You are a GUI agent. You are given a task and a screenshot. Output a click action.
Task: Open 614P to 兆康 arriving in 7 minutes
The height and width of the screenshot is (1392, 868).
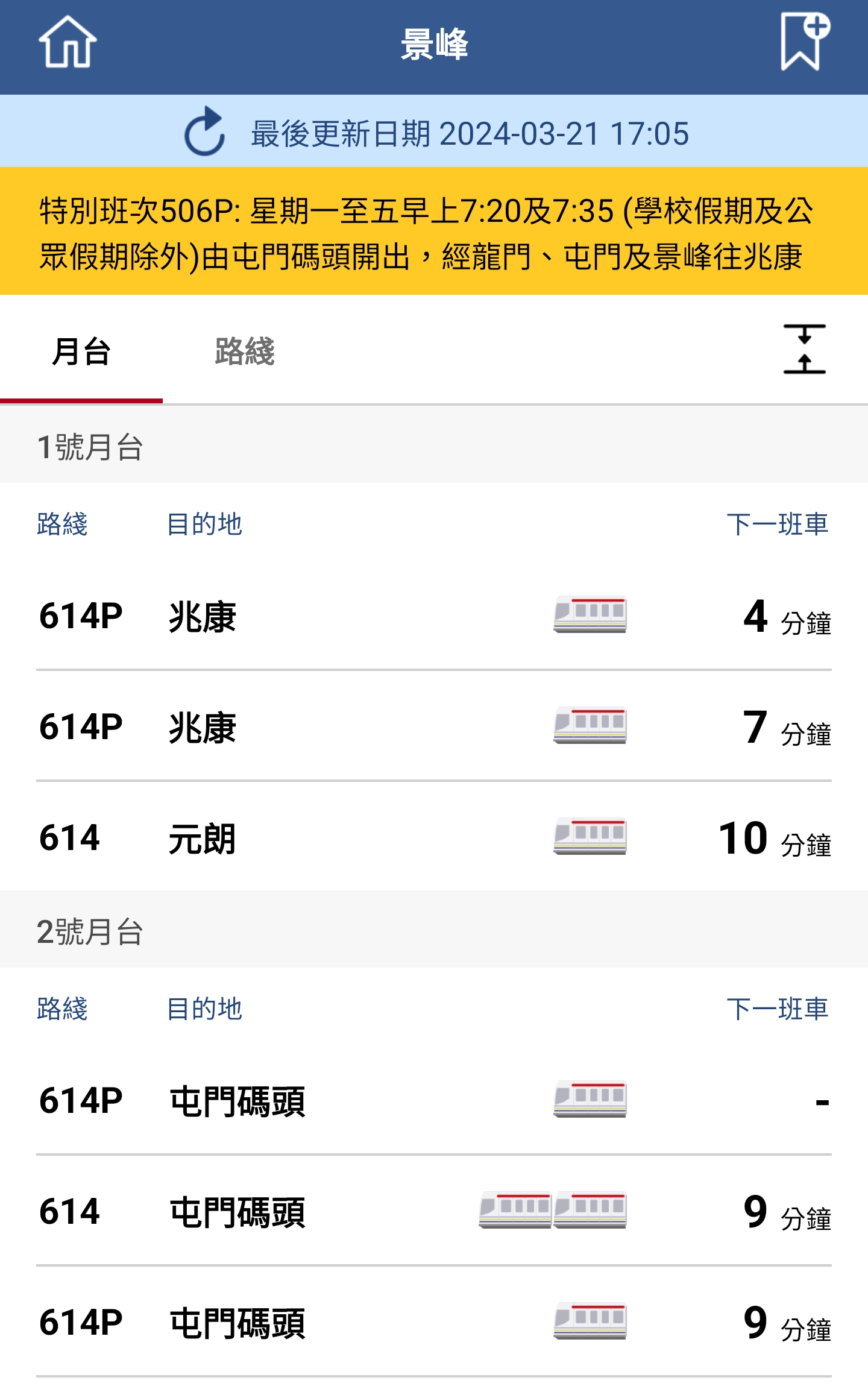[434, 726]
